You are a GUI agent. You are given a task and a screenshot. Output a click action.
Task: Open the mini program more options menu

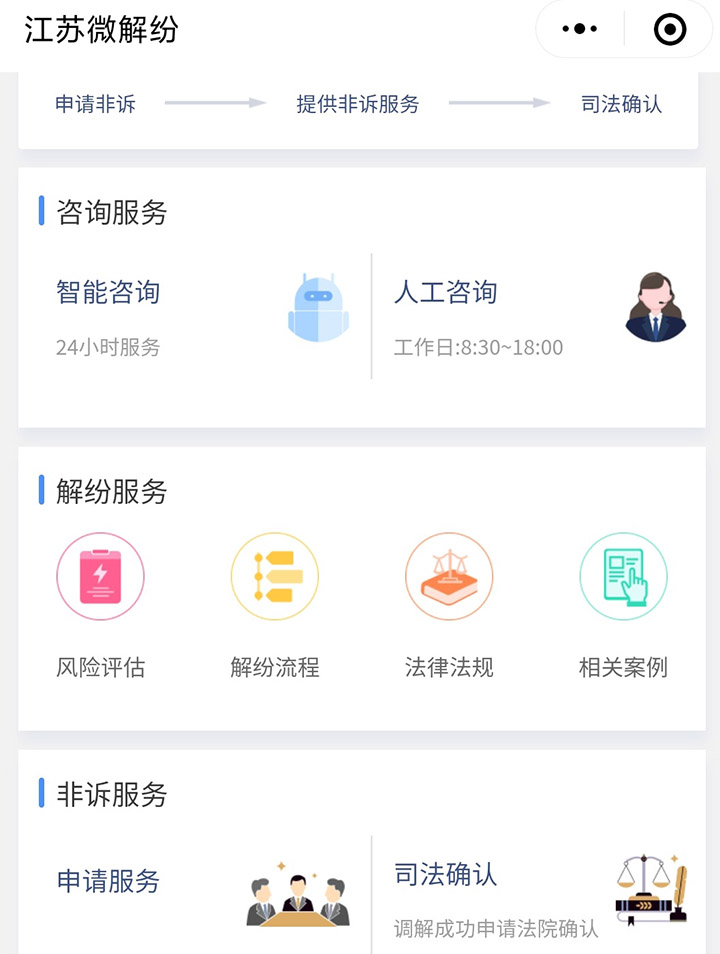point(580,30)
